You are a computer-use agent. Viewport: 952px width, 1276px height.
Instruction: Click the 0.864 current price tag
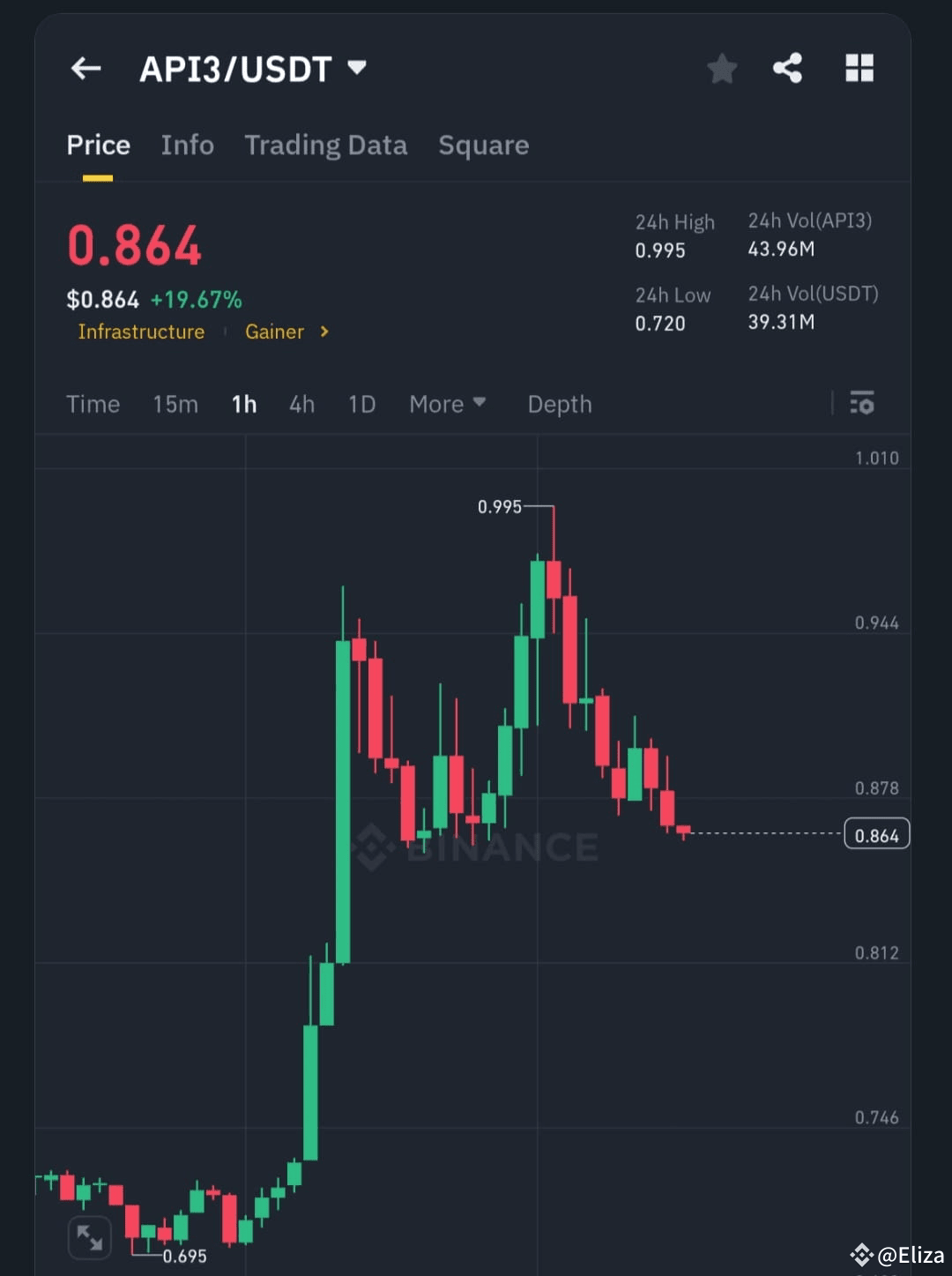pos(877,833)
